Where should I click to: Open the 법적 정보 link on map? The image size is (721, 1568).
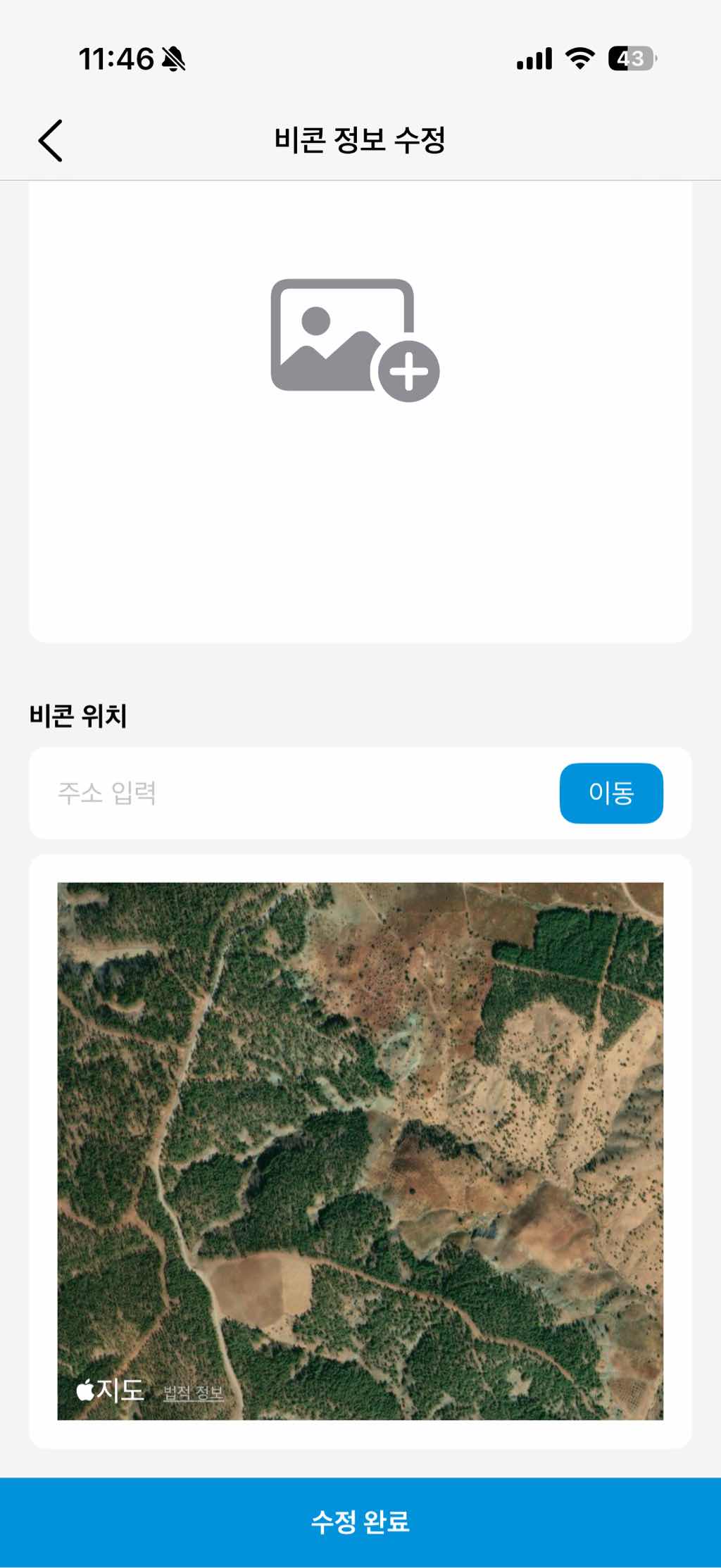193,1393
